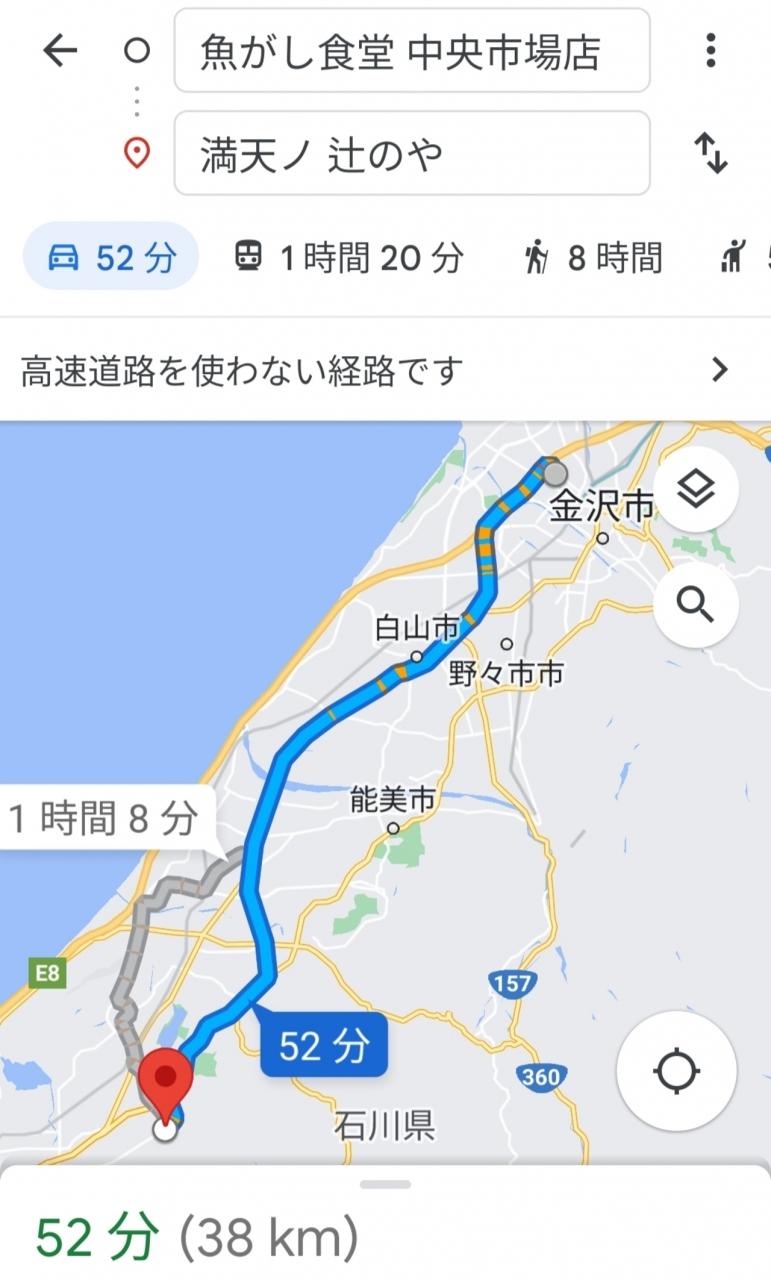Edit the destination 満天ノ 辻のや
Viewport: 771px width, 1280px height.
coord(412,154)
